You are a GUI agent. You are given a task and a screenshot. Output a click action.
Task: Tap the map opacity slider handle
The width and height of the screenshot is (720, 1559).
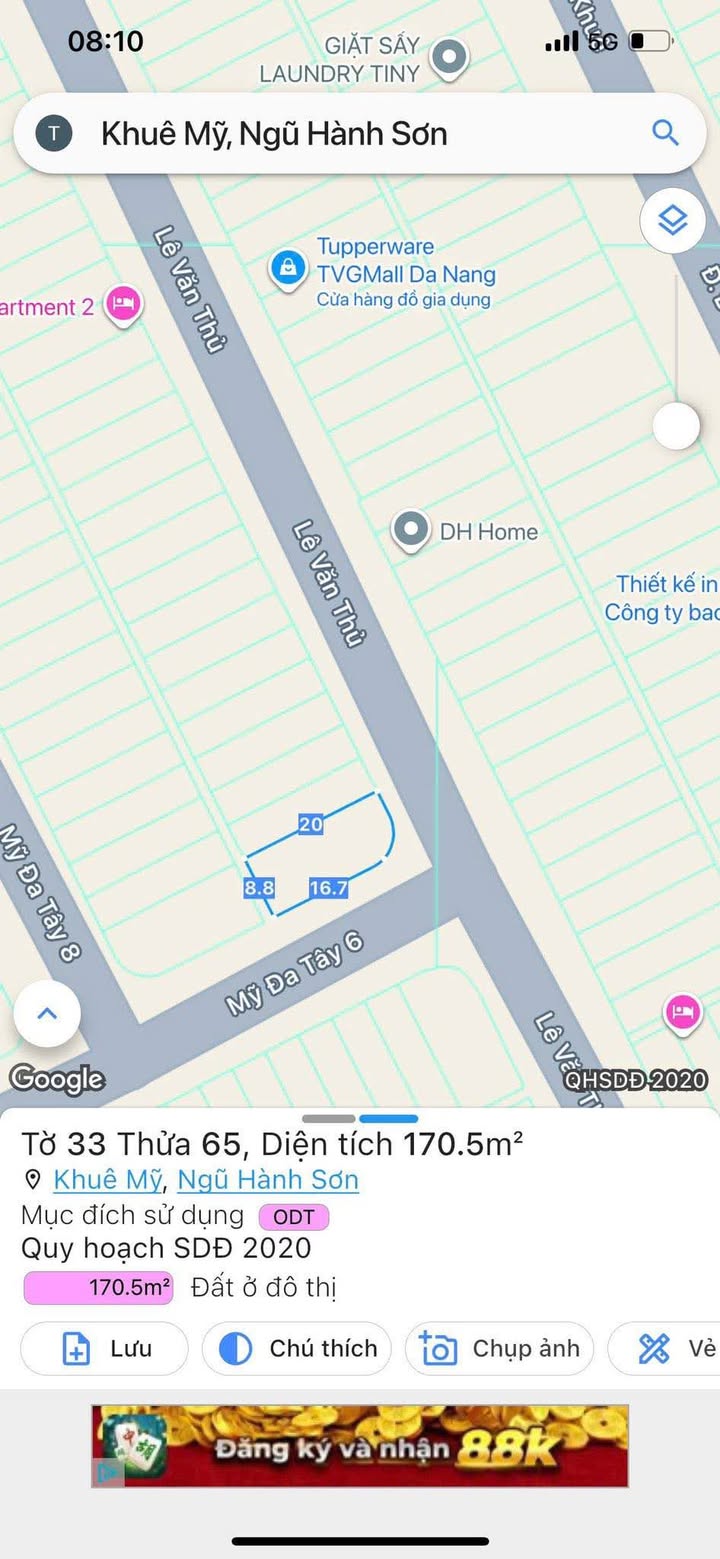676,427
